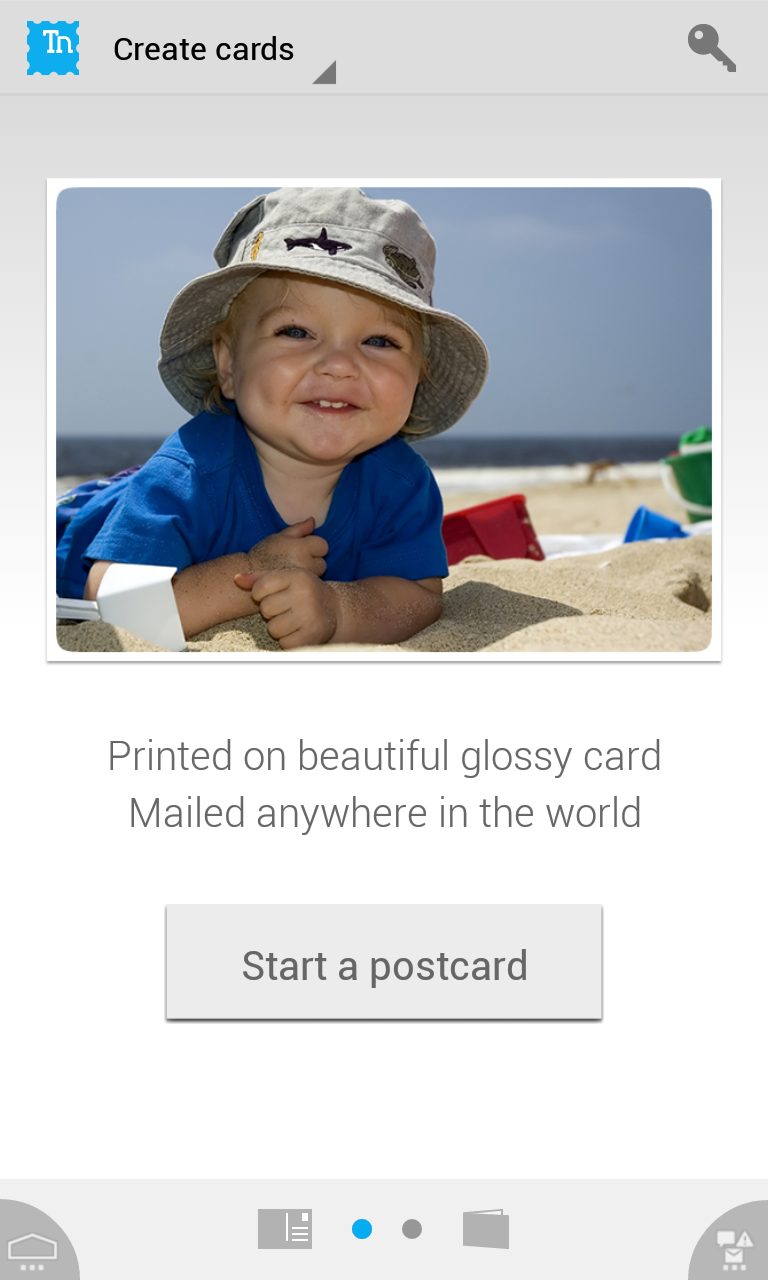Image resolution: width=768 pixels, height=1280 pixels.
Task: Tap Start a postcard button
Action: coord(384,964)
